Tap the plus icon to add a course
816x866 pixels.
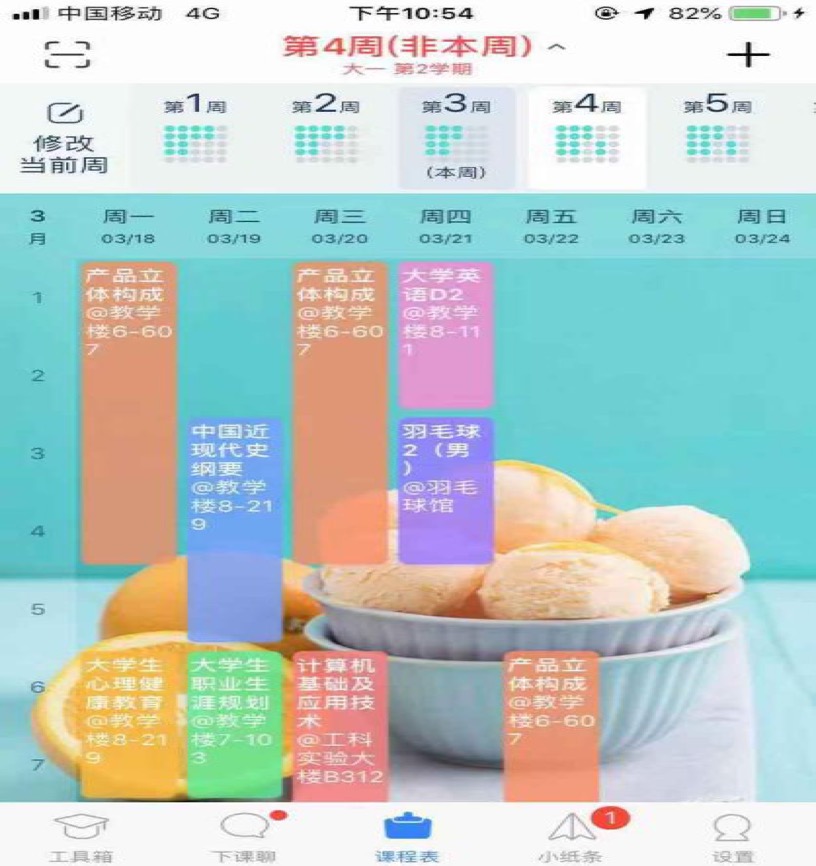coord(748,54)
